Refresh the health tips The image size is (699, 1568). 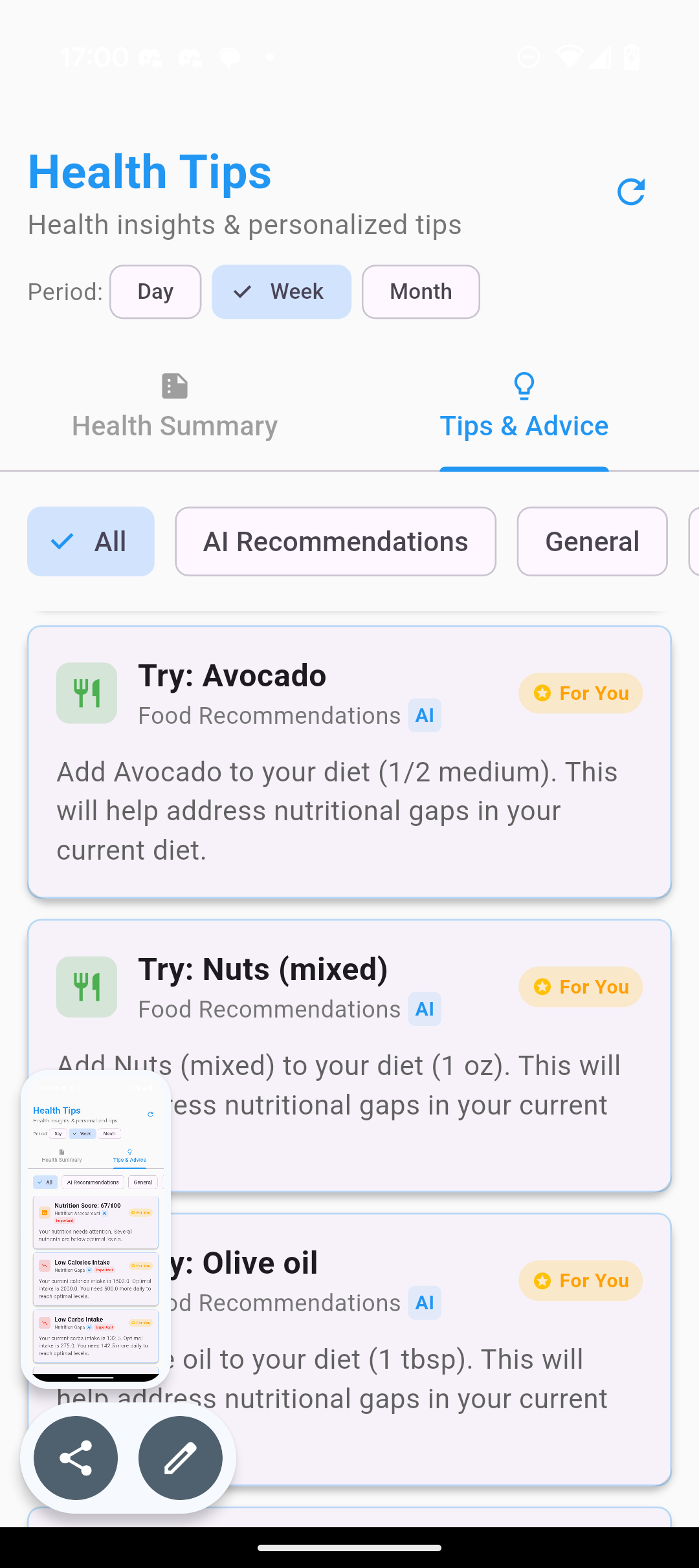coord(631,191)
